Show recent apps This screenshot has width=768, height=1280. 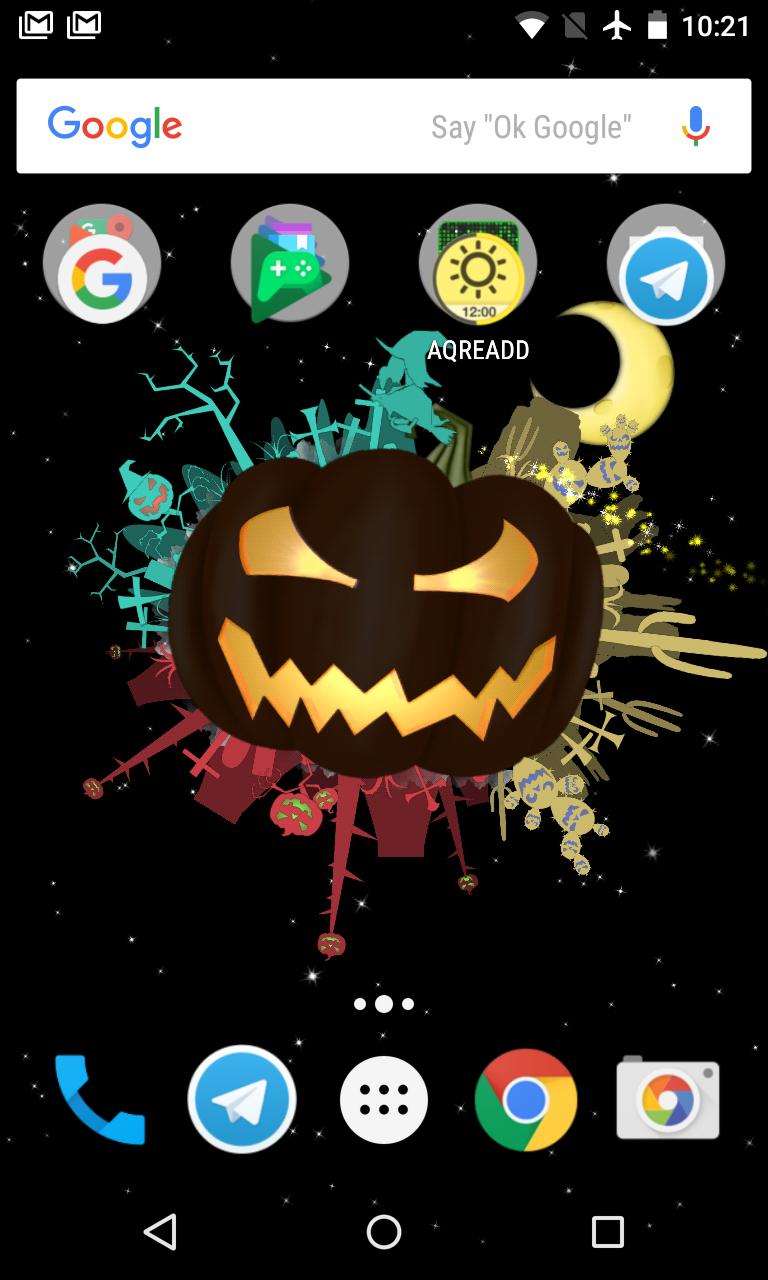coord(607,1232)
